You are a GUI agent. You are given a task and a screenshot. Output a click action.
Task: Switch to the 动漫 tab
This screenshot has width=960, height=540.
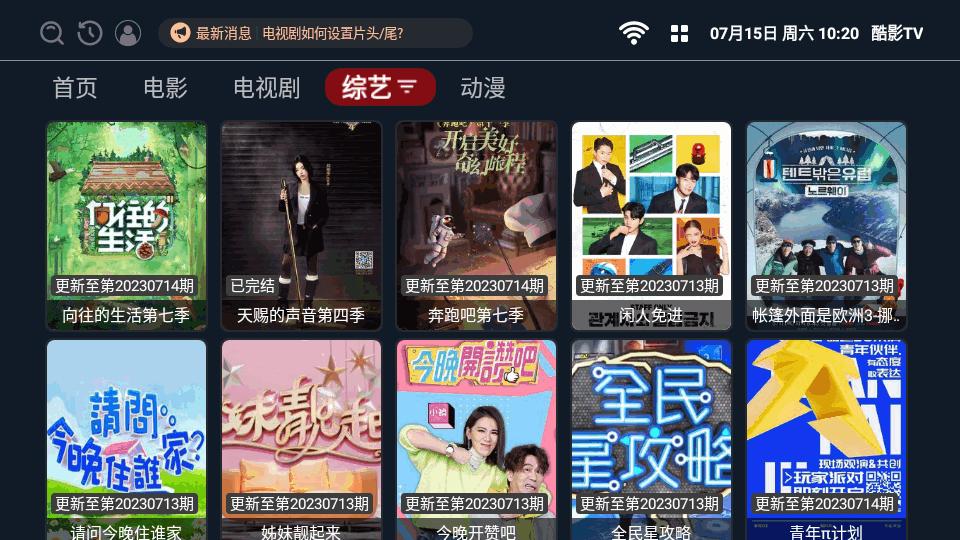pos(483,88)
